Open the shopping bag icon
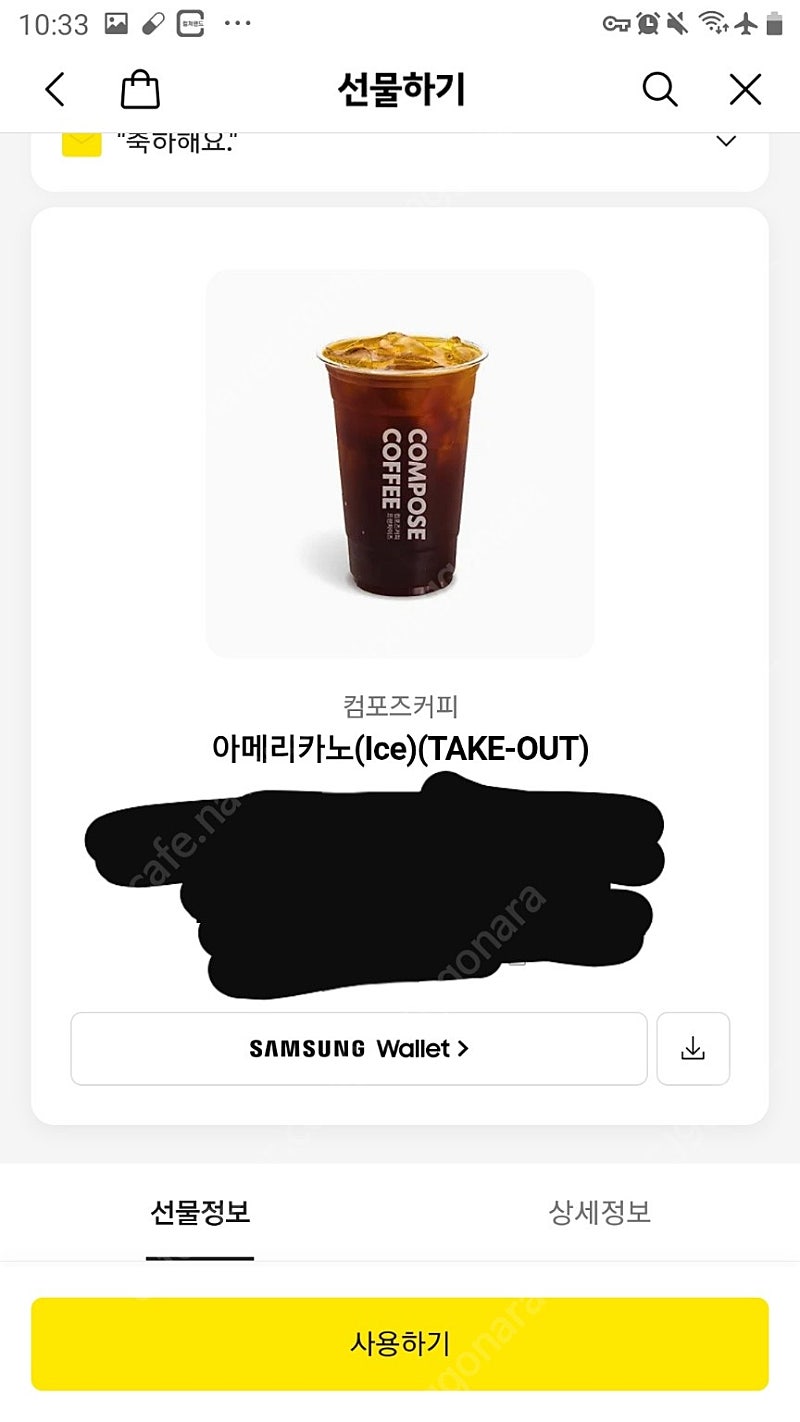800x1422 pixels. coord(140,89)
